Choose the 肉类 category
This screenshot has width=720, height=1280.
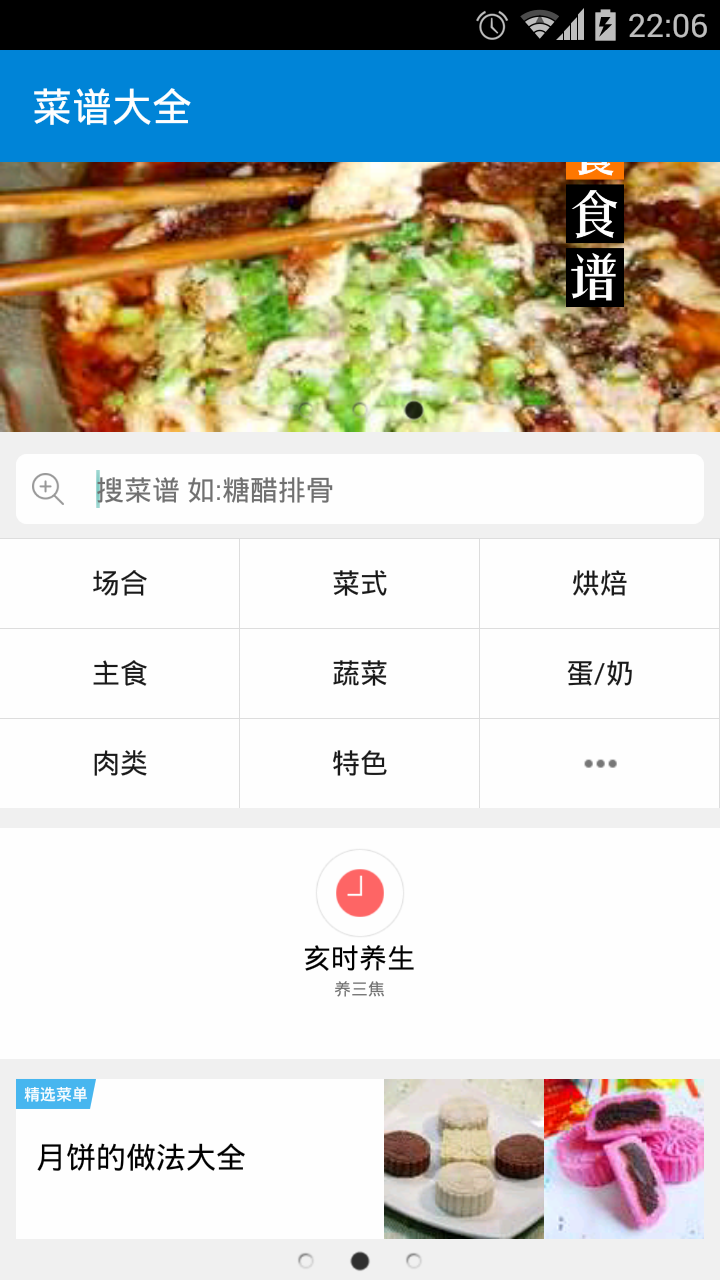pos(120,764)
